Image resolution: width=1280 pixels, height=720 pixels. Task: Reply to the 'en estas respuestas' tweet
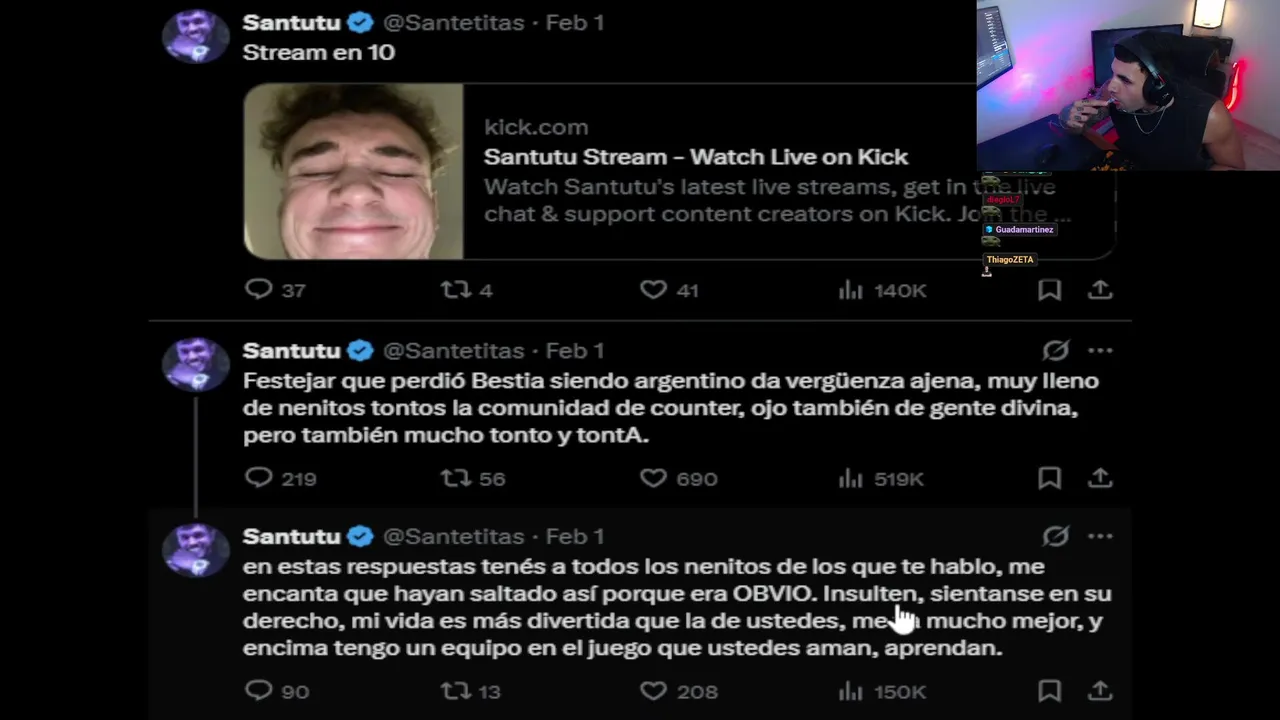pos(259,690)
